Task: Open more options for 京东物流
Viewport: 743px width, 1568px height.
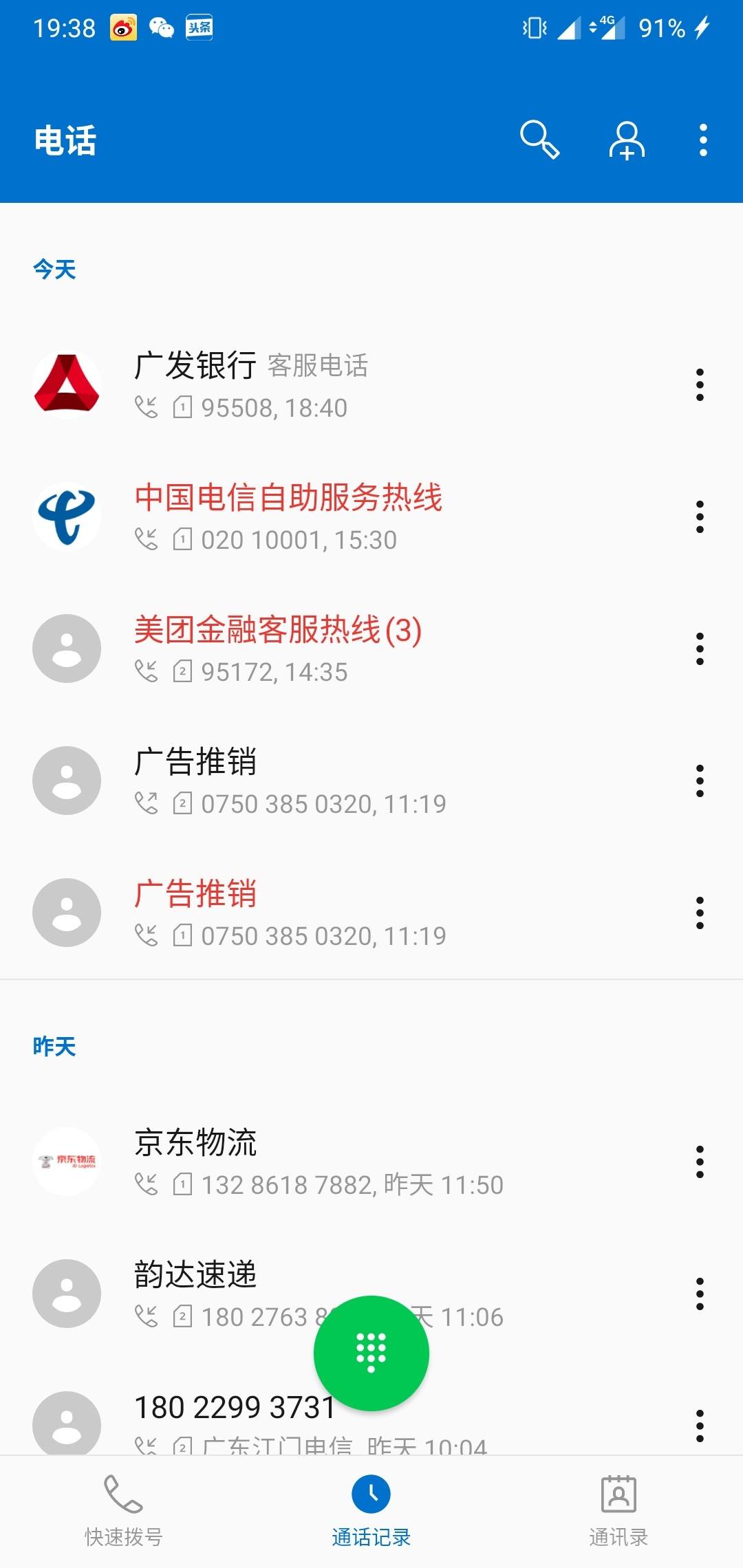Action: coord(700,1162)
